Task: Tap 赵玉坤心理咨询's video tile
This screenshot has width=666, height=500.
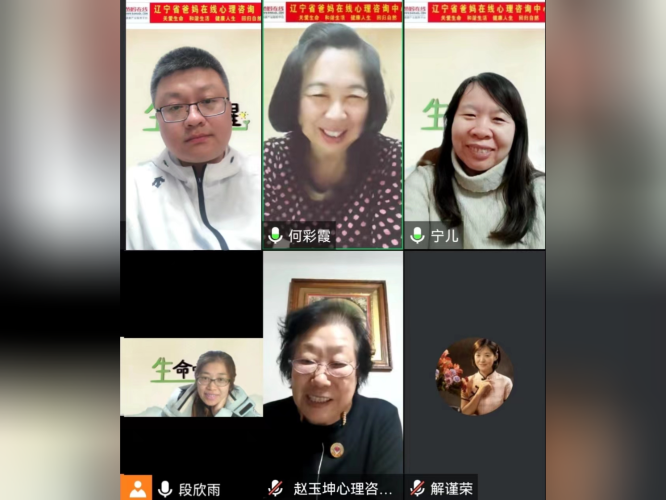Action: 333,376
